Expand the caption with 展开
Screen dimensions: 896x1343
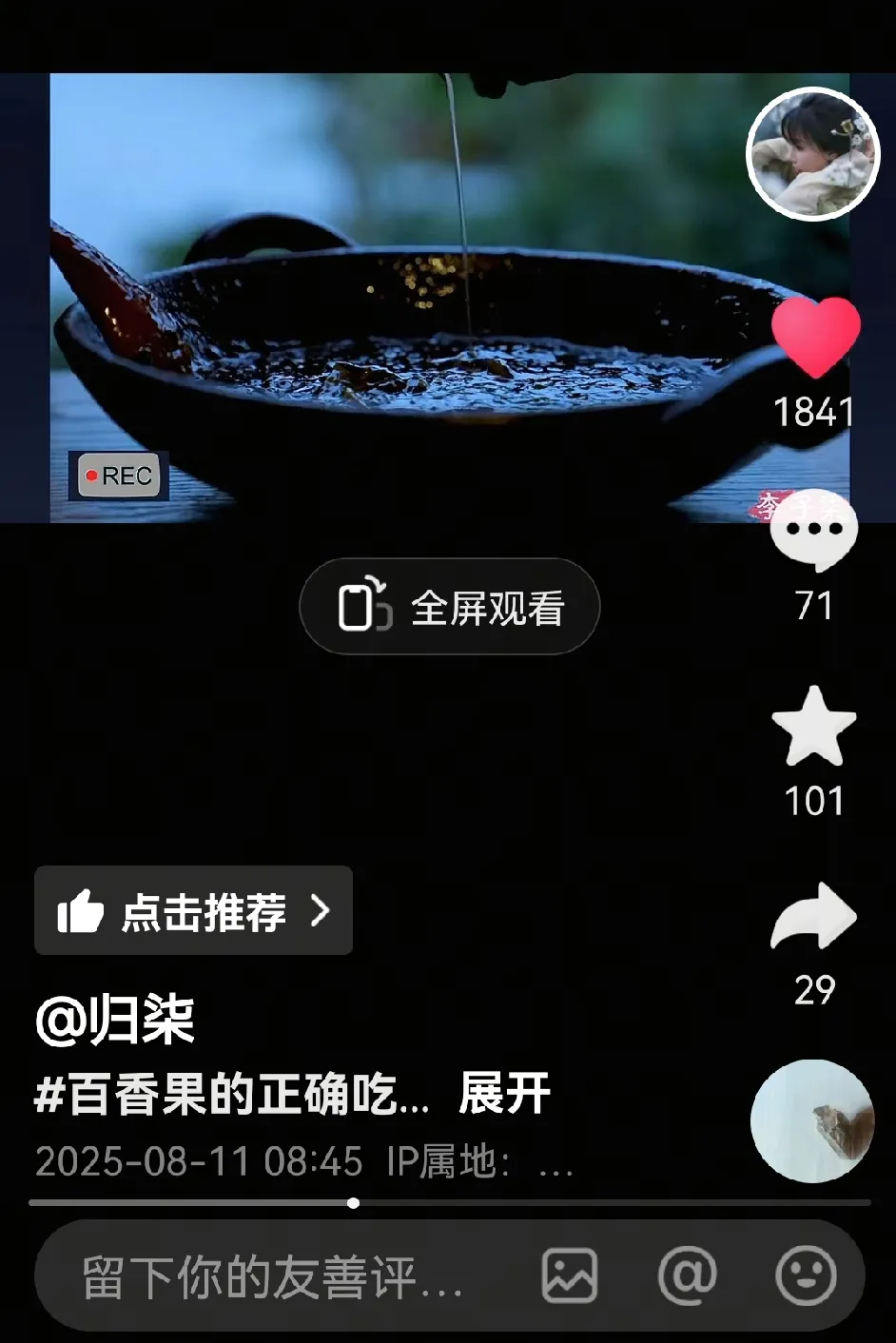[x=504, y=1094]
